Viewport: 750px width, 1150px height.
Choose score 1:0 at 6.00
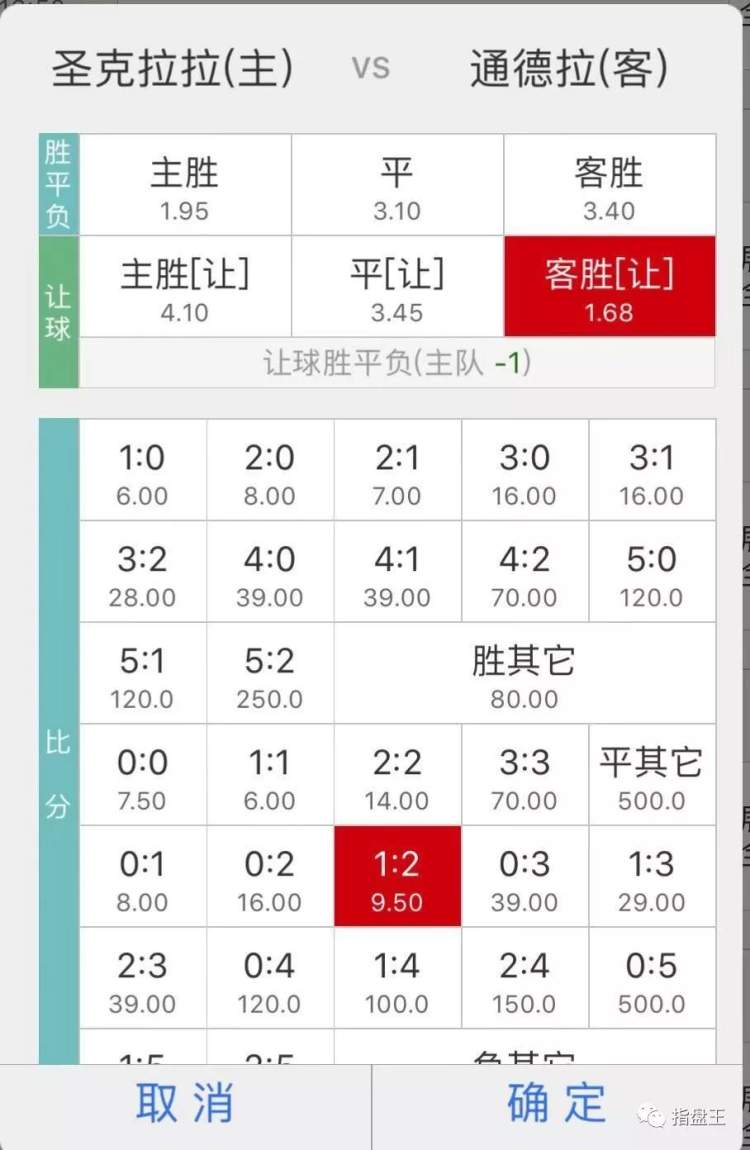click(x=142, y=471)
